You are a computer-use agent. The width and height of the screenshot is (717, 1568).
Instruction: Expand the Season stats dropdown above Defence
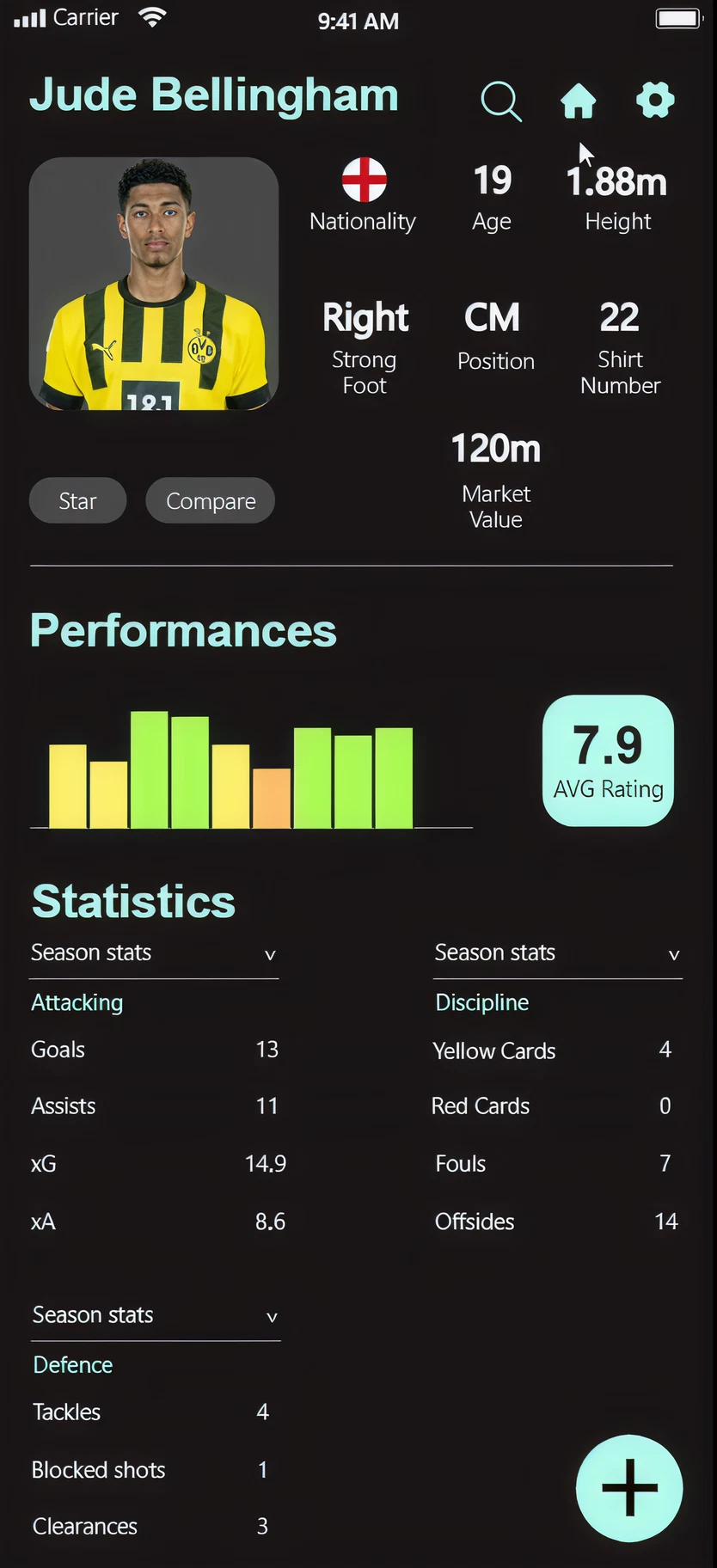(156, 1316)
